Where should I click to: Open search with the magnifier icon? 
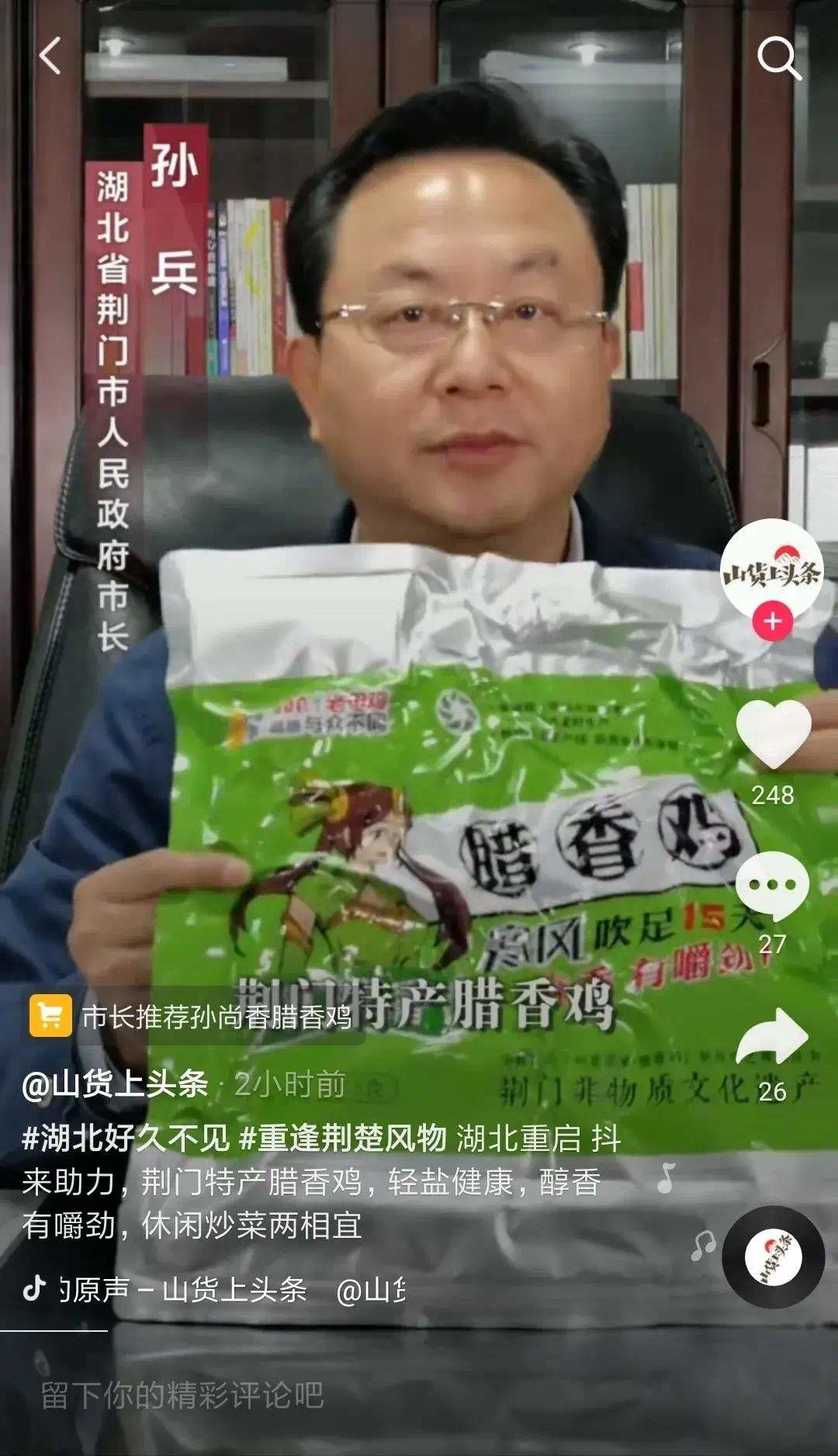[778, 57]
